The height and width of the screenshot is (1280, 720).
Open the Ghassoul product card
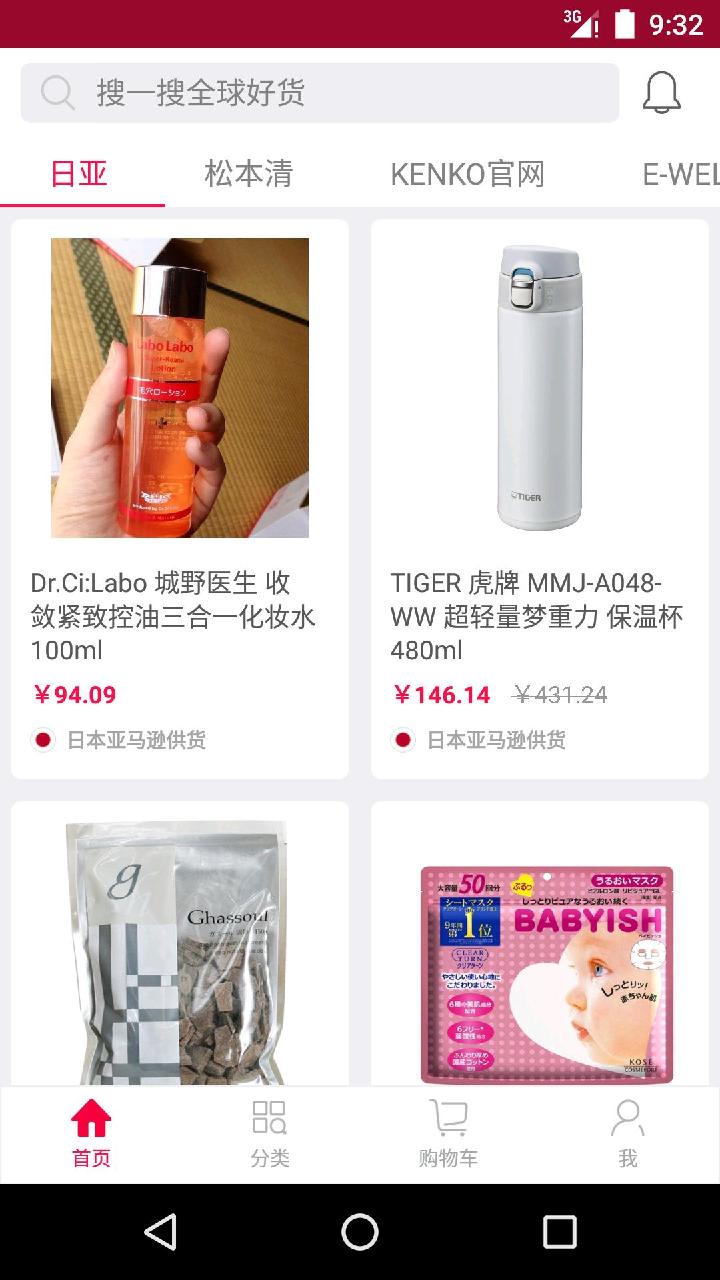tap(180, 945)
